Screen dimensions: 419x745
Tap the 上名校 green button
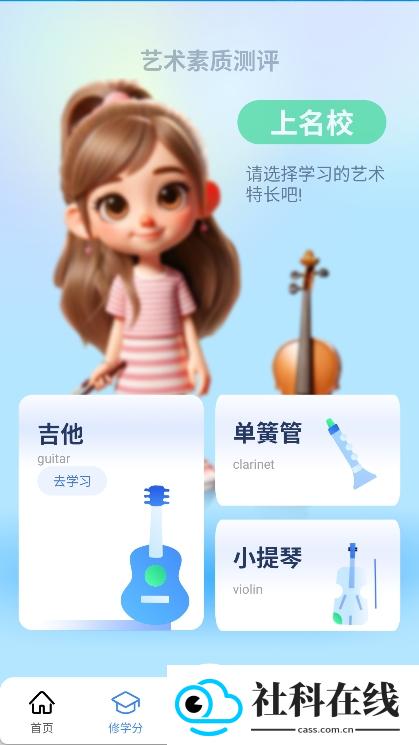312,122
